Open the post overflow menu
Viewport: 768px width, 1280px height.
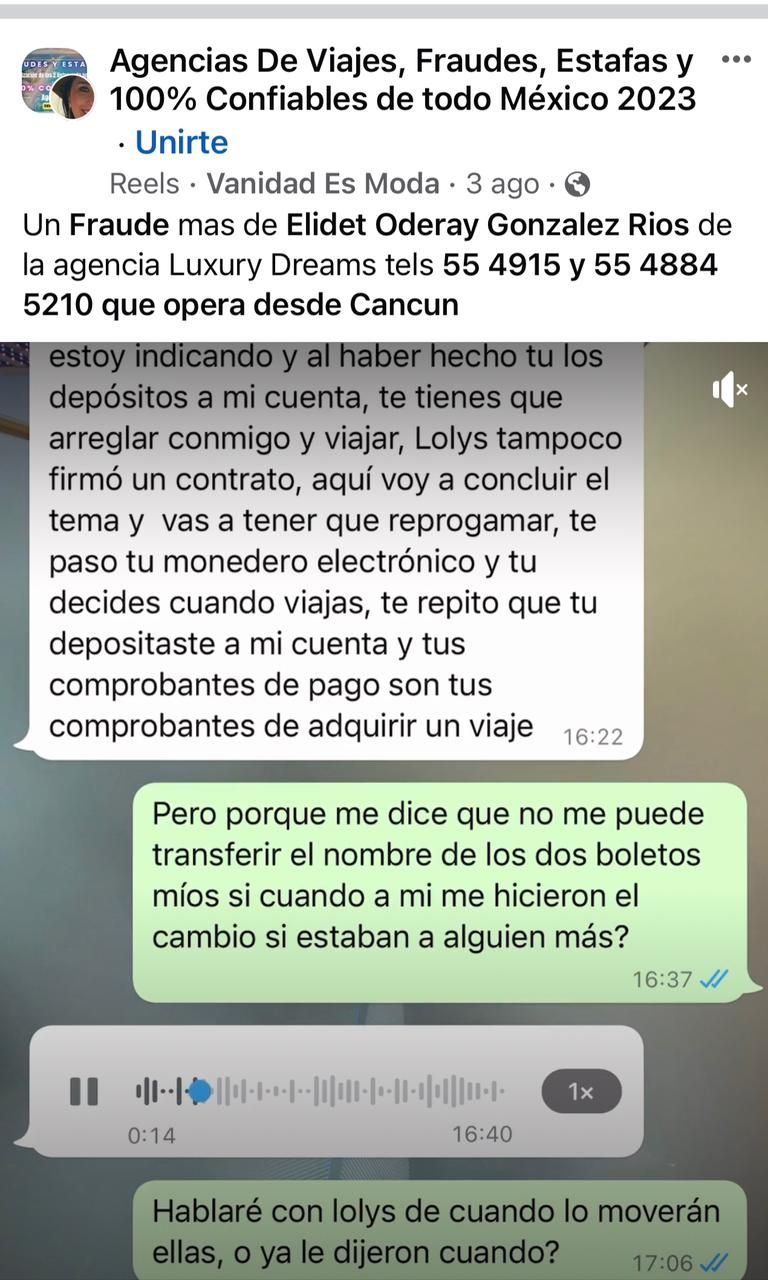(x=735, y=60)
